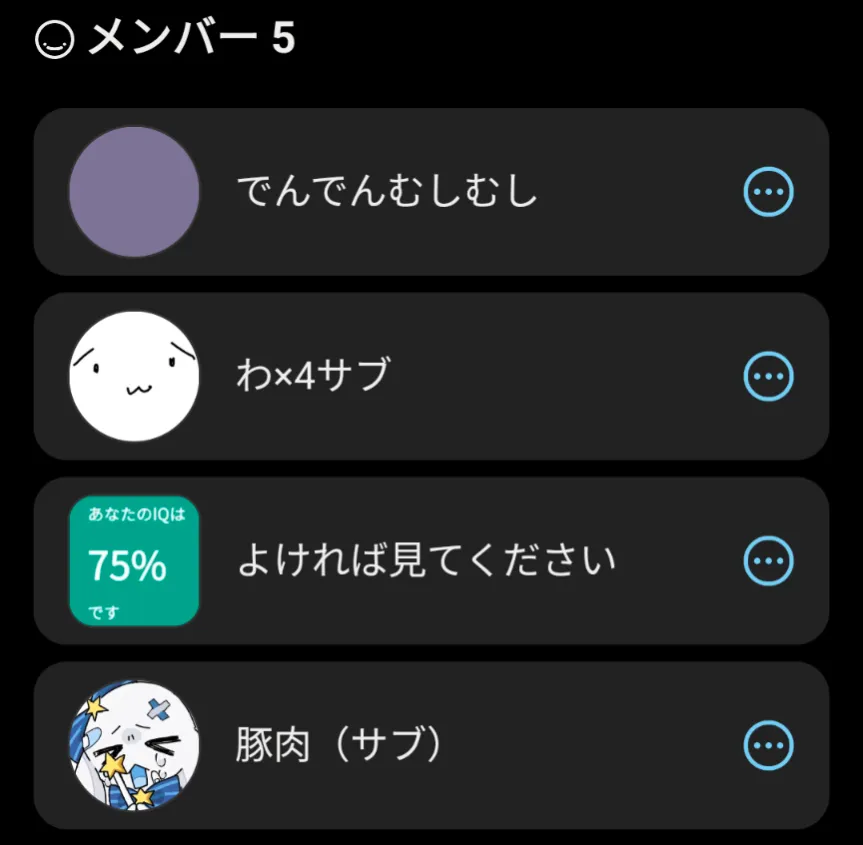Tap the 豚肉（サブ） member row
This screenshot has width=863, height=845.
[340, 745]
